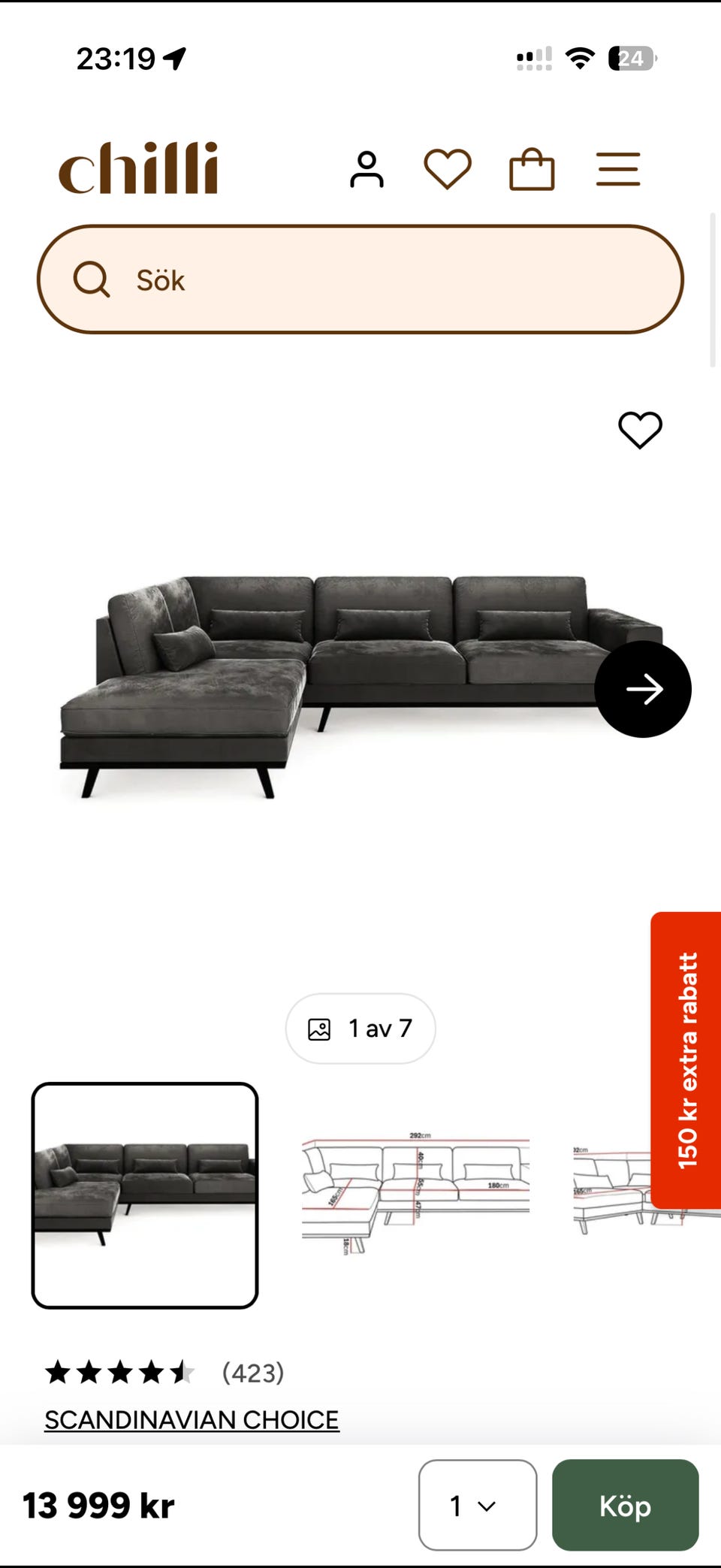Open the SCANDINAVIAN CHOICE brand link

(192, 1419)
